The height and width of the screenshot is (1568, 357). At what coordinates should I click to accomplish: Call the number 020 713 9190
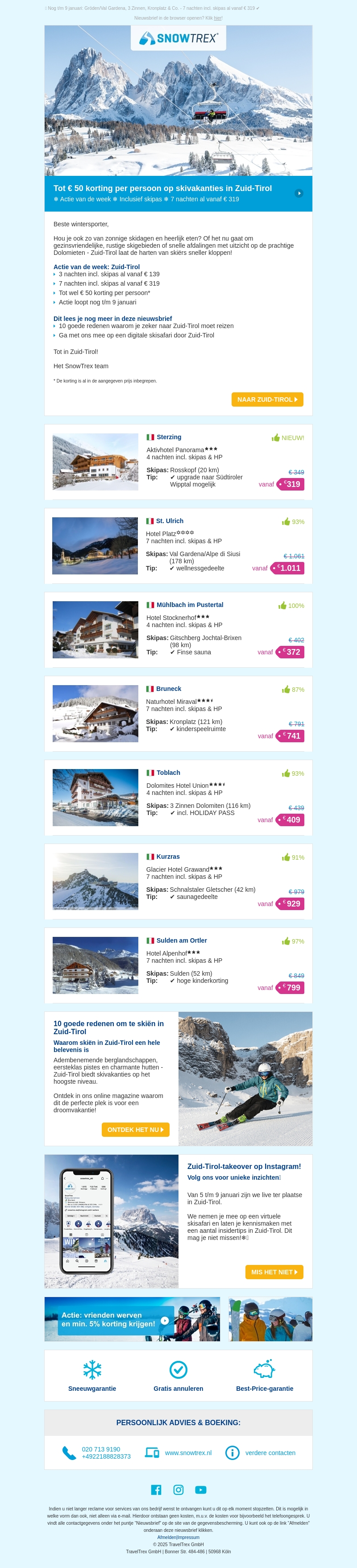point(101,1450)
